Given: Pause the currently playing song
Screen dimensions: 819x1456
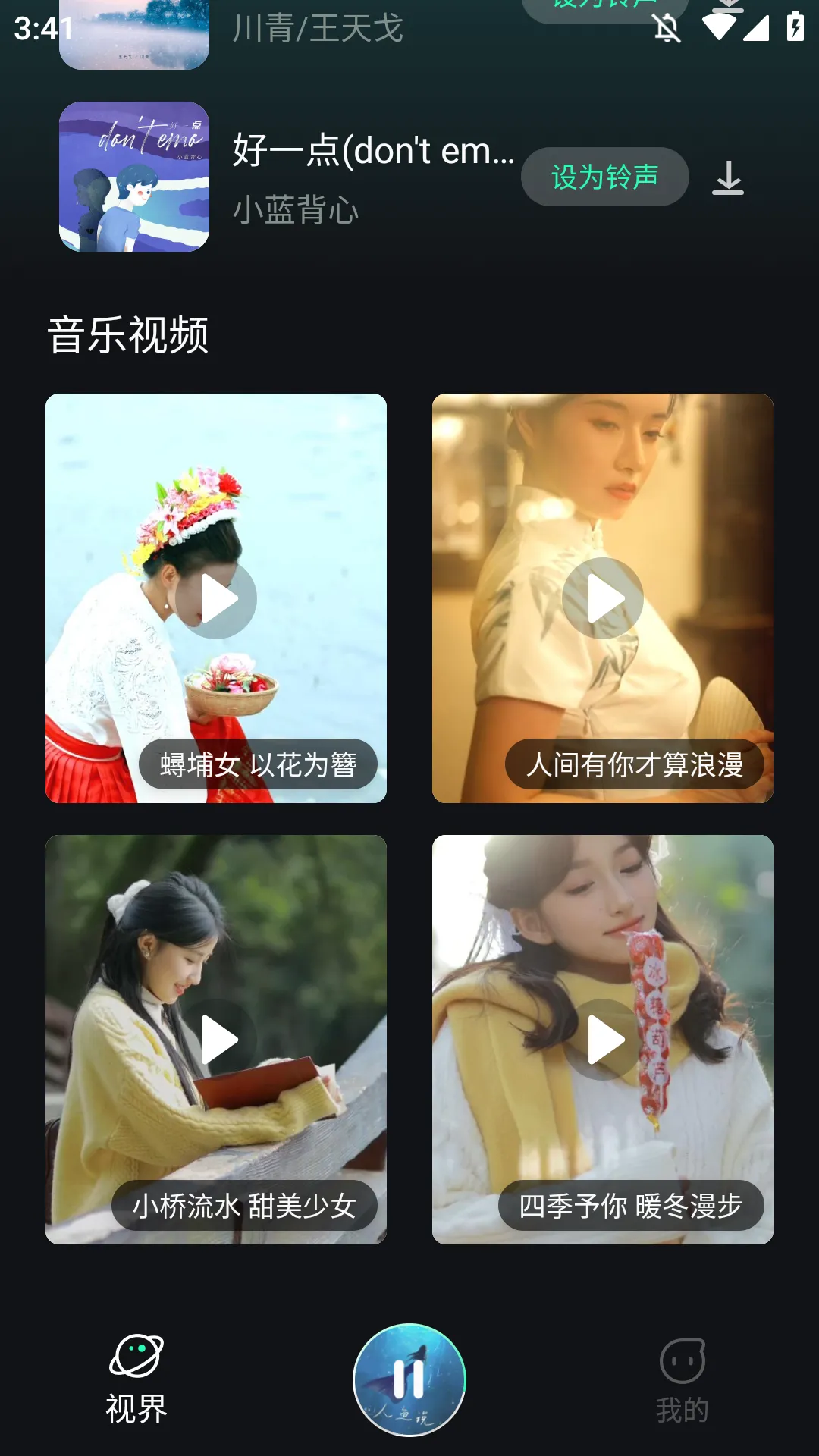Looking at the screenshot, I should 409,1379.
